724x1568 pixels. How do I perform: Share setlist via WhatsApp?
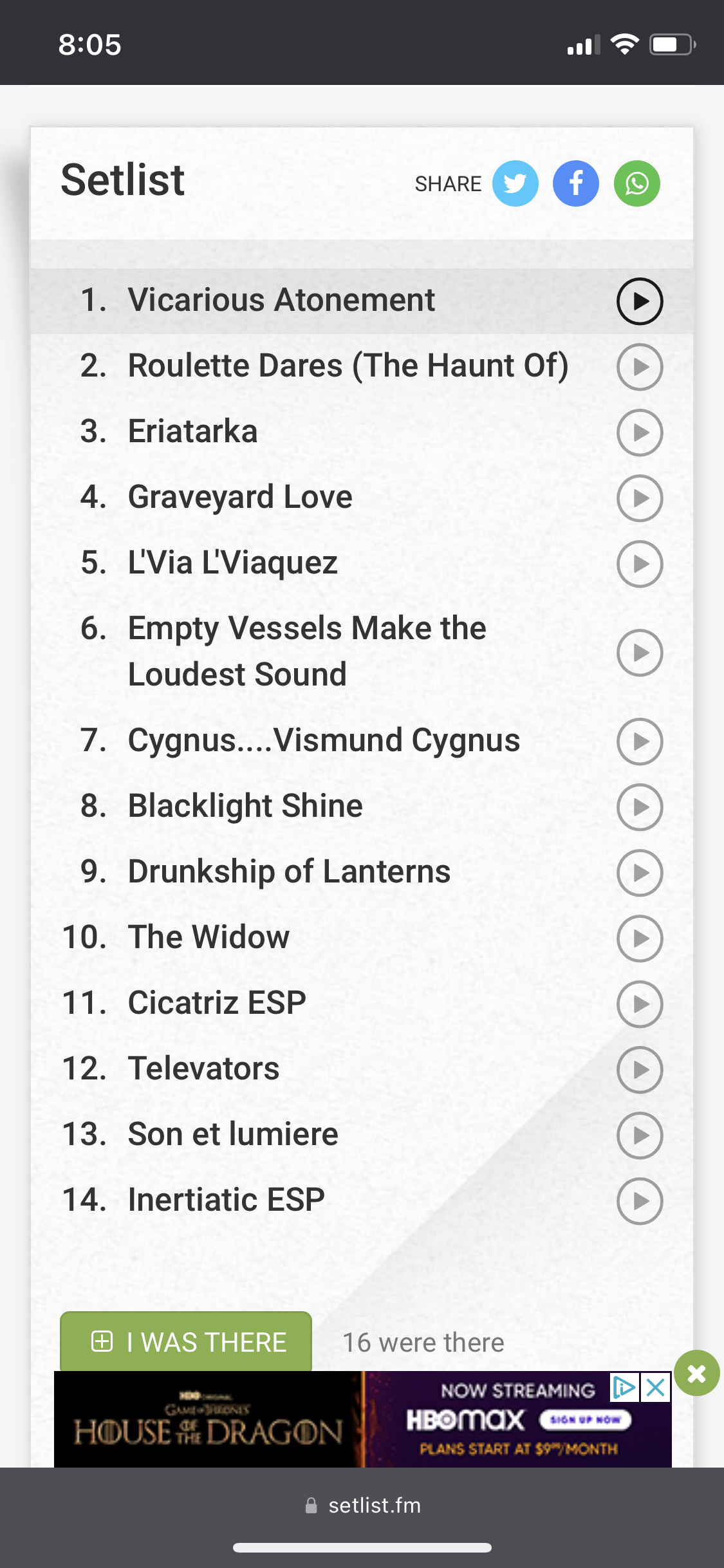pyautogui.click(x=636, y=184)
